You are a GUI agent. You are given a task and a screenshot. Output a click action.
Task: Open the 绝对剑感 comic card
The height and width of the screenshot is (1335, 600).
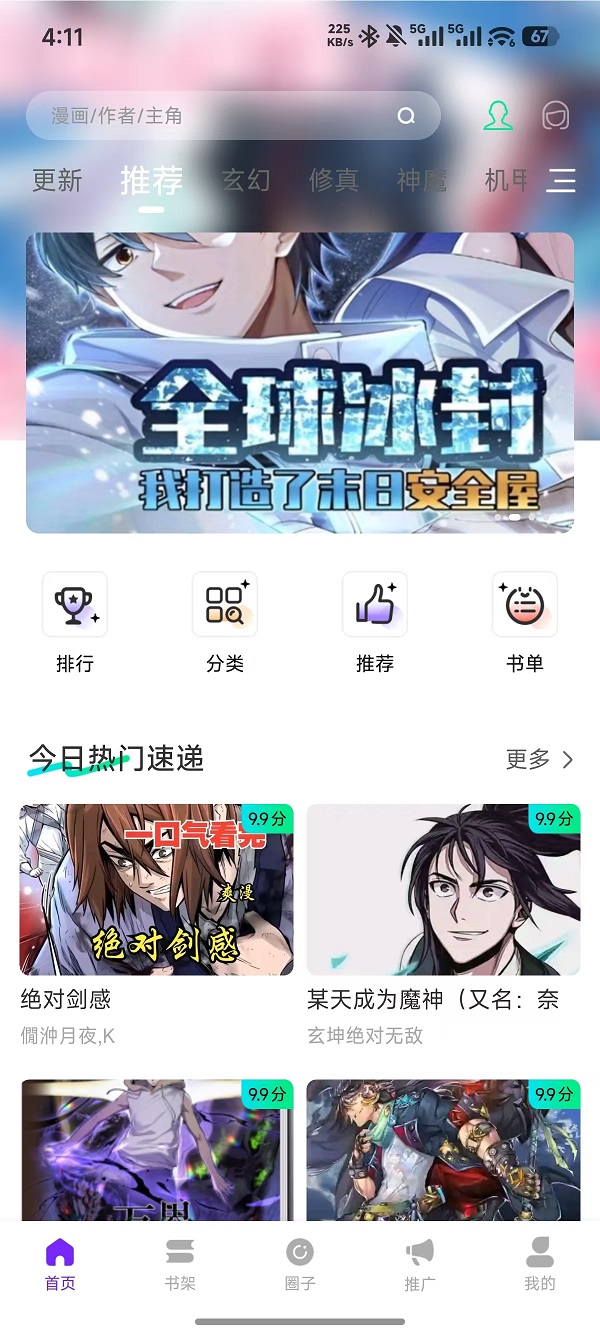click(156, 890)
